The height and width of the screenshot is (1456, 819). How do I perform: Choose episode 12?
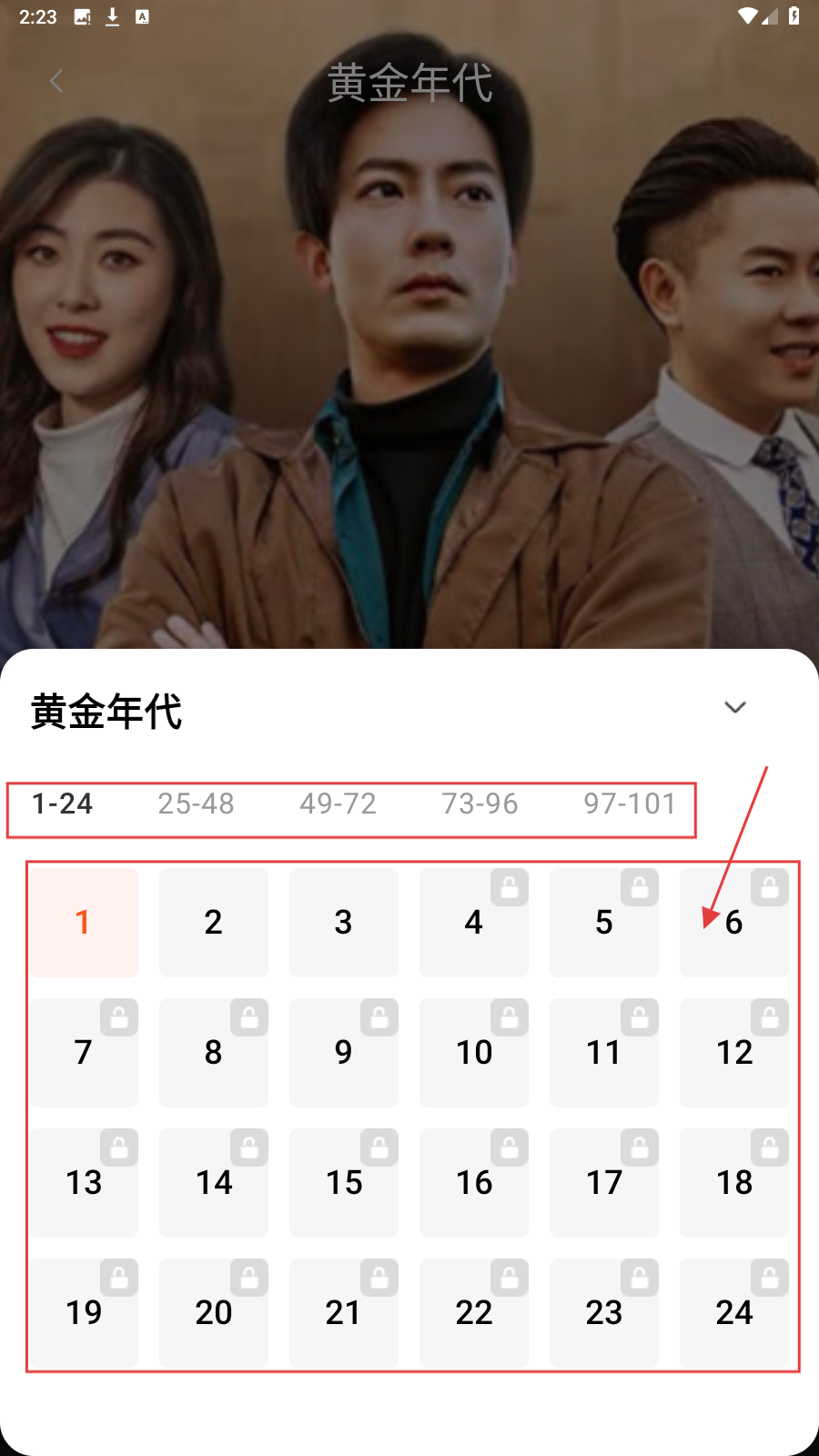pyautogui.click(x=734, y=1053)
